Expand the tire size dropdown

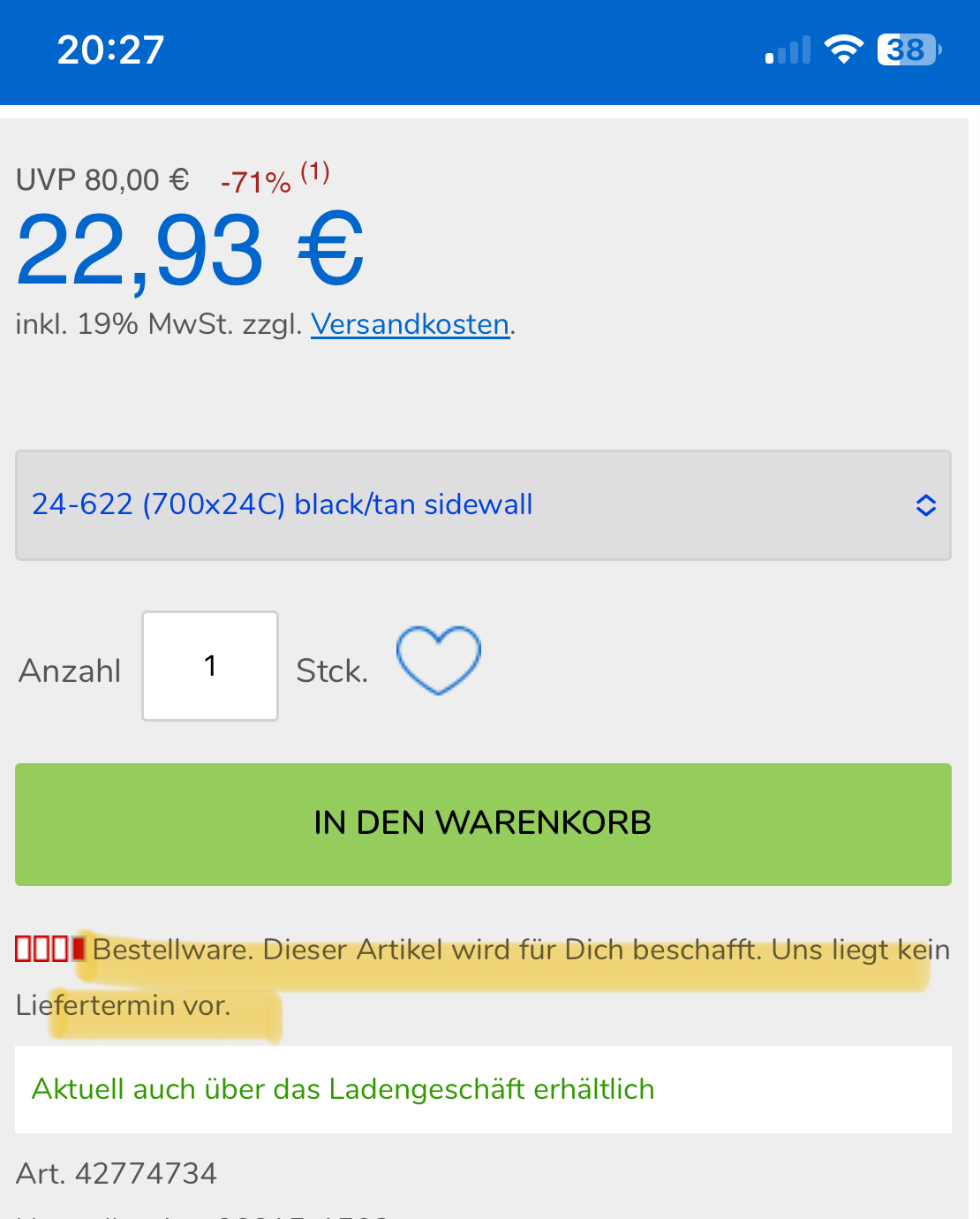pos(483,505)
